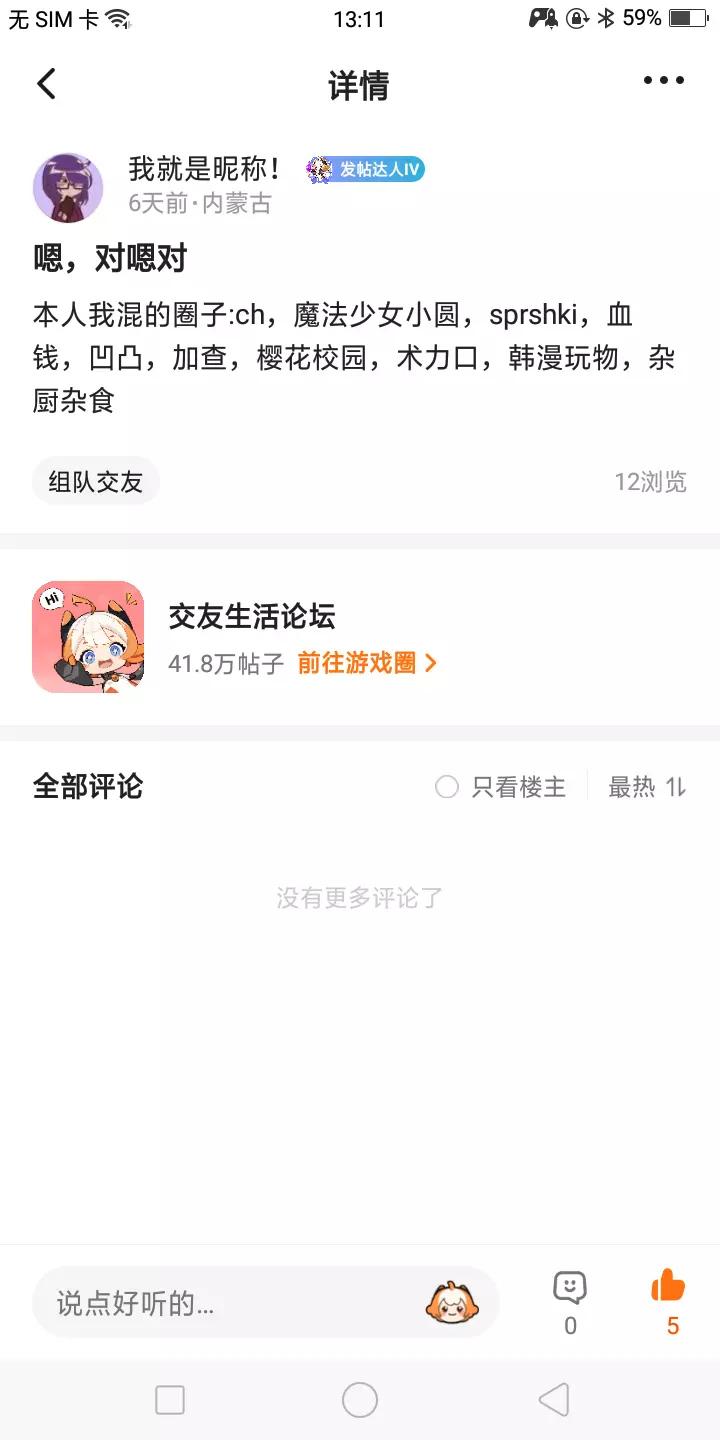Go back using the top-left arrow

click(x=46, y=83)
